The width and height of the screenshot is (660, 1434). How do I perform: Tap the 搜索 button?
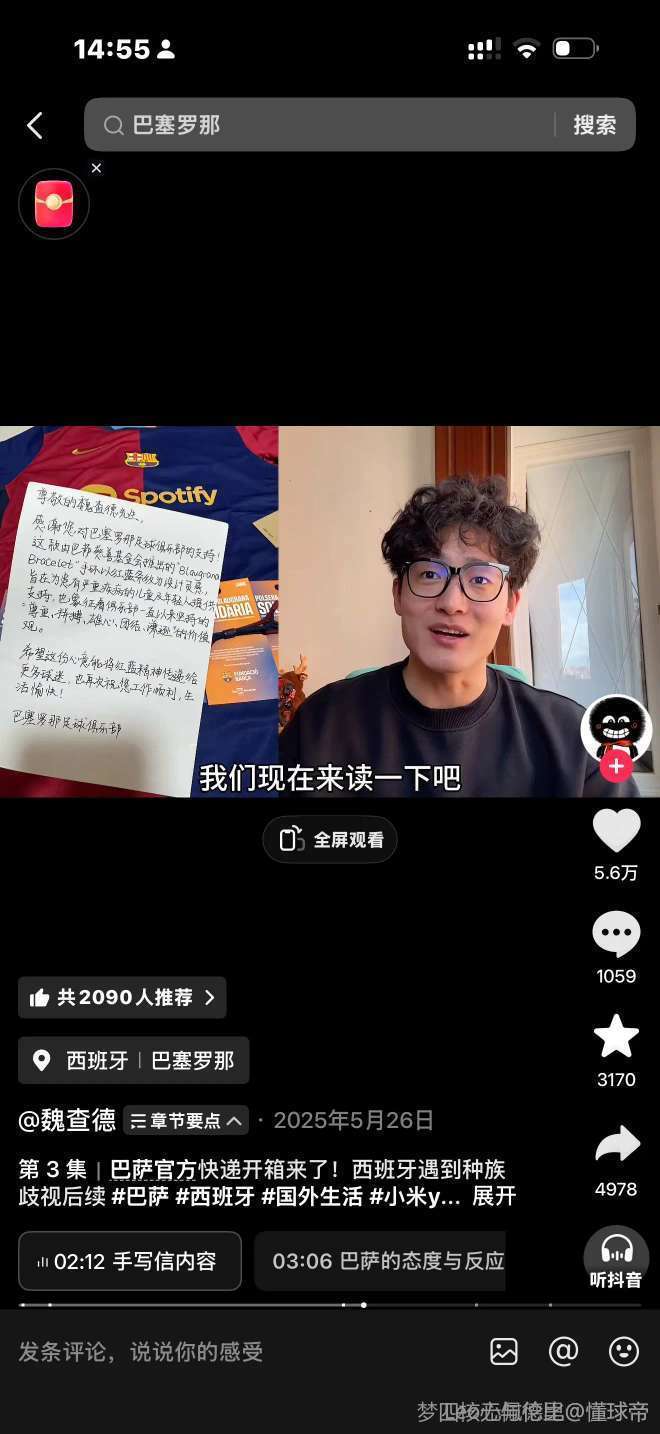pyautogui.click(x=594, y=125)
